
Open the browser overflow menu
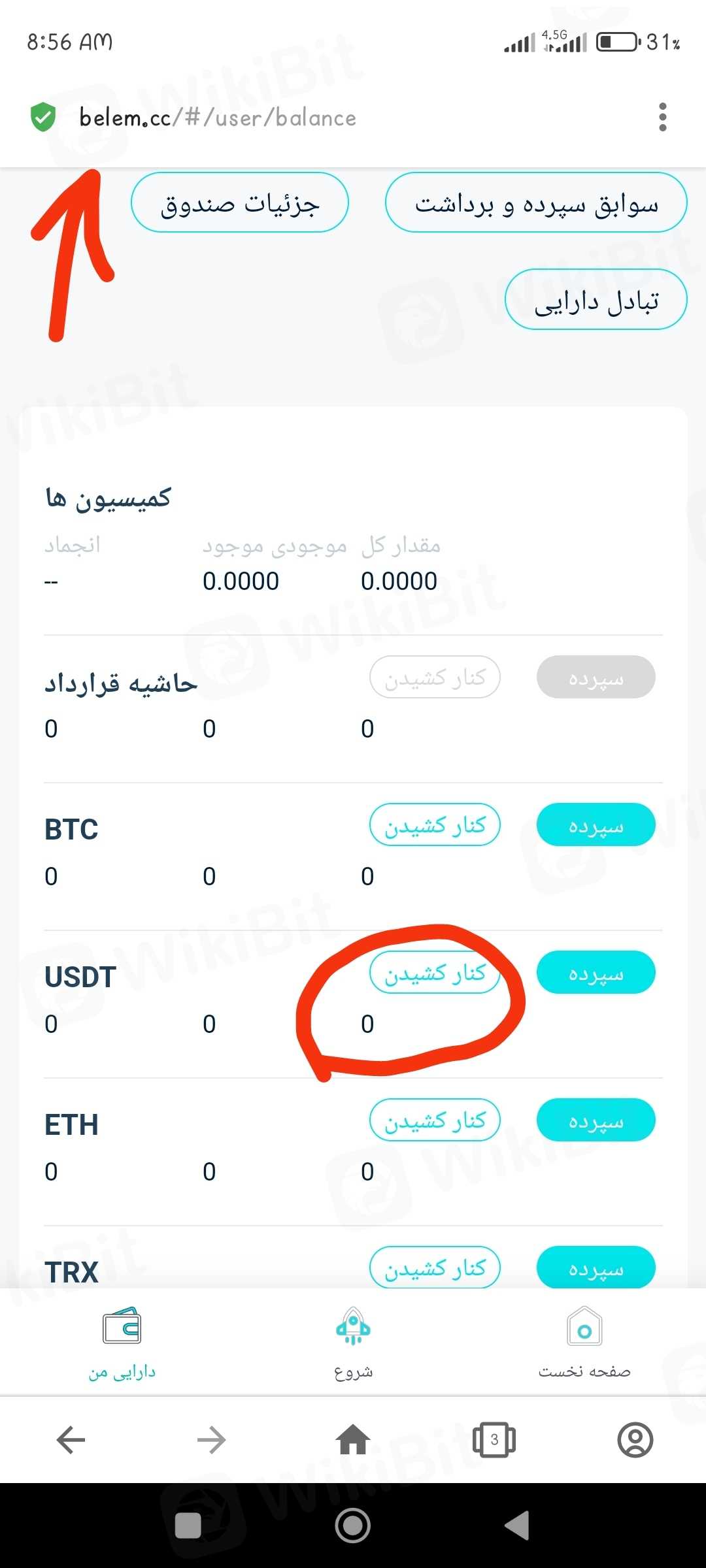[x=662, y=118]
